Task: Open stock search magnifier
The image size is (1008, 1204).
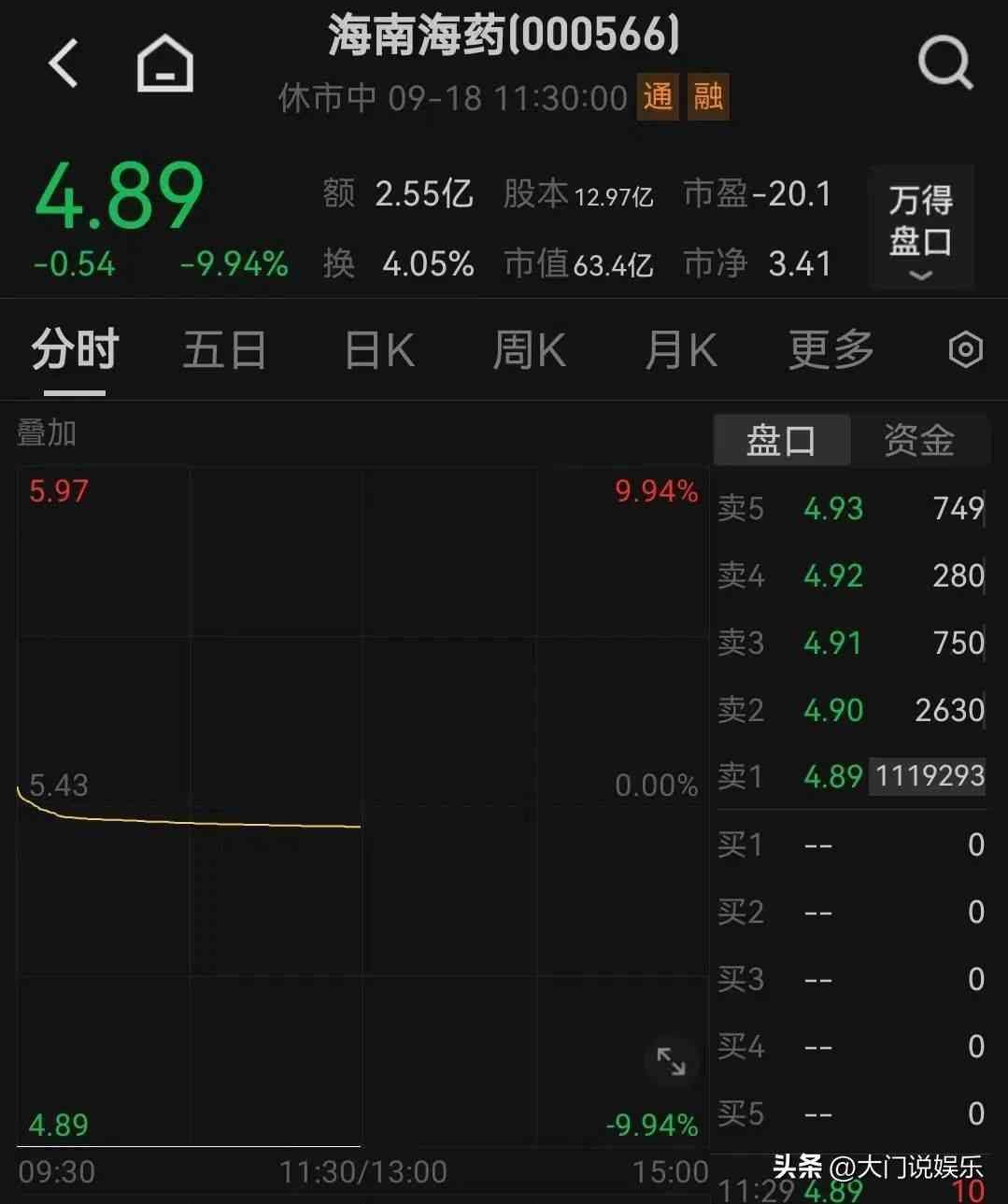Action: pyautogui.click(x=944, y=64)
